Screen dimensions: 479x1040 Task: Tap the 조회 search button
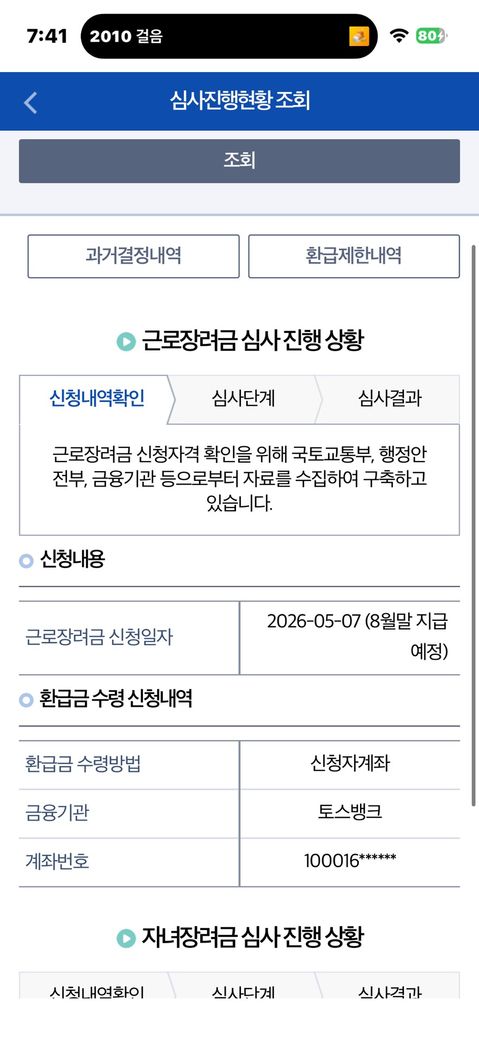click(x=239, y=161)
